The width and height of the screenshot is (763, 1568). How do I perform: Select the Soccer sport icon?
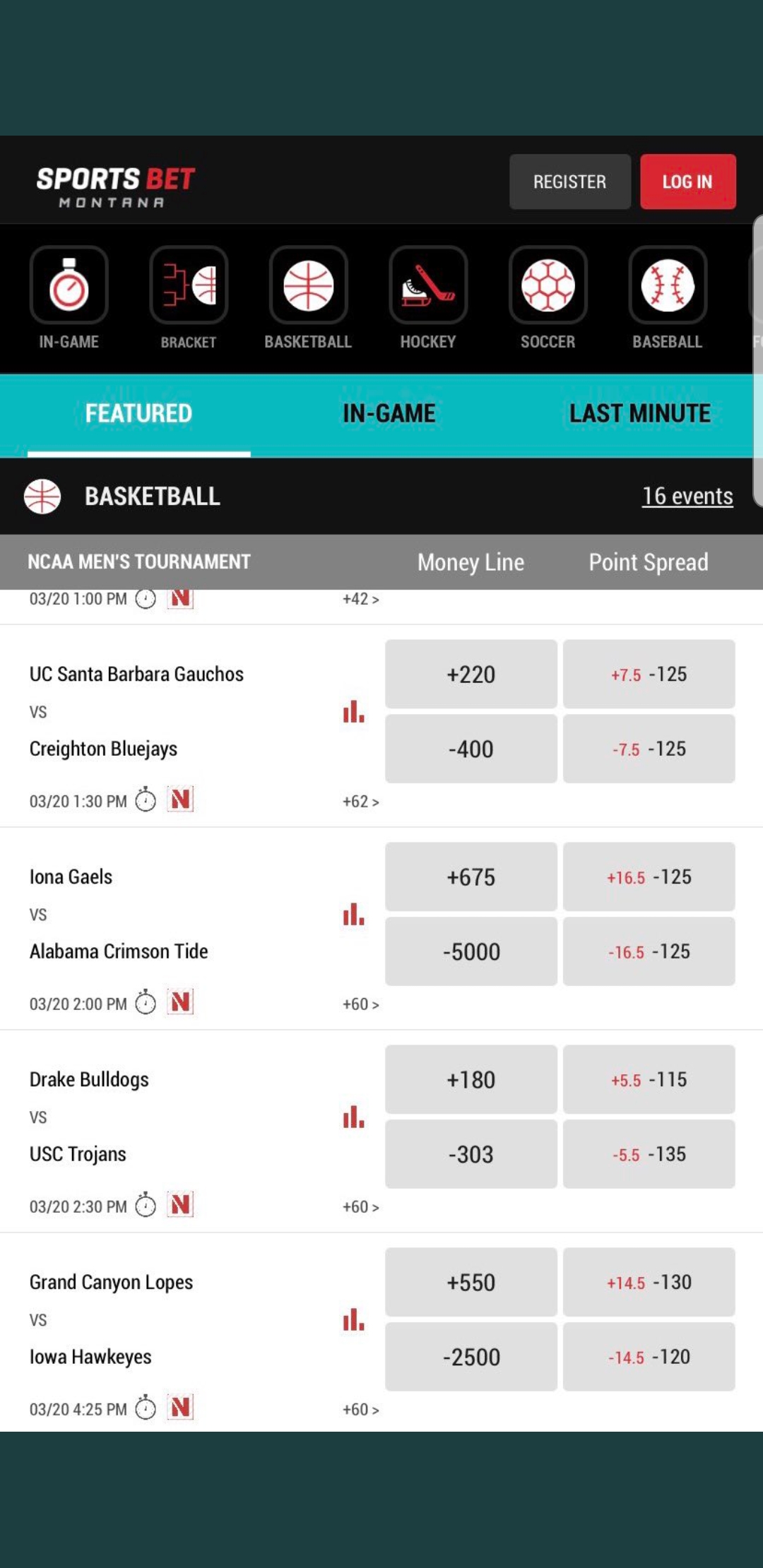click(x=548, y=298)
